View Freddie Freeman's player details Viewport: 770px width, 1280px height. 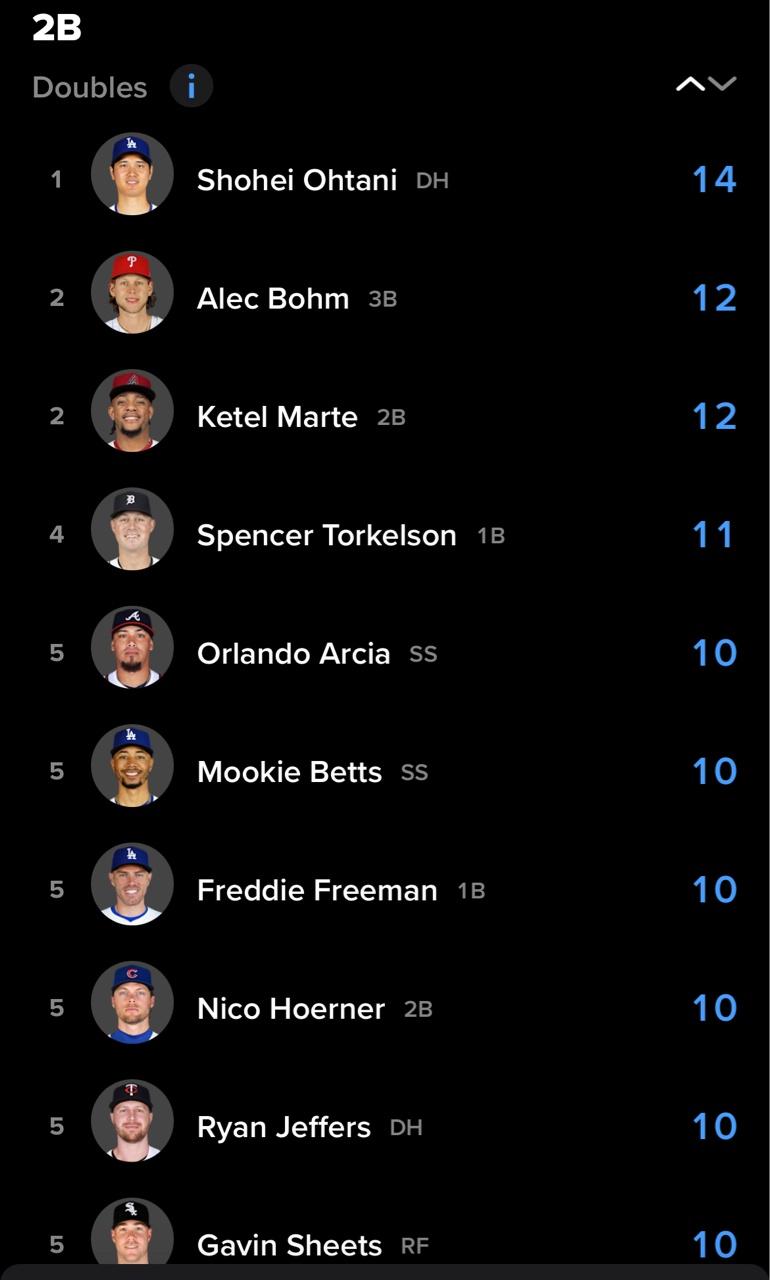(x=385, y=890)
